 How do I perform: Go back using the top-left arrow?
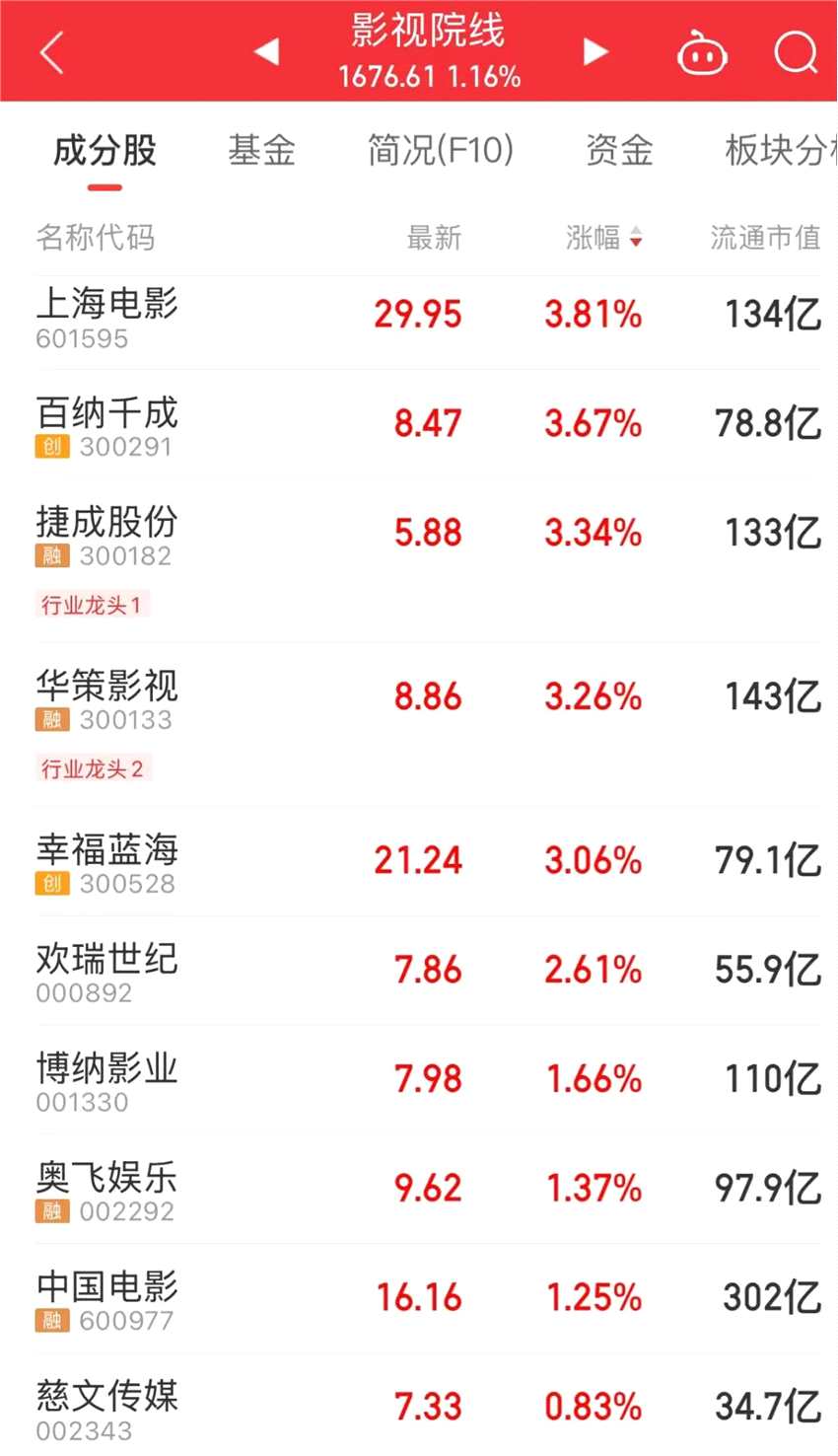(x=52, y=52)
